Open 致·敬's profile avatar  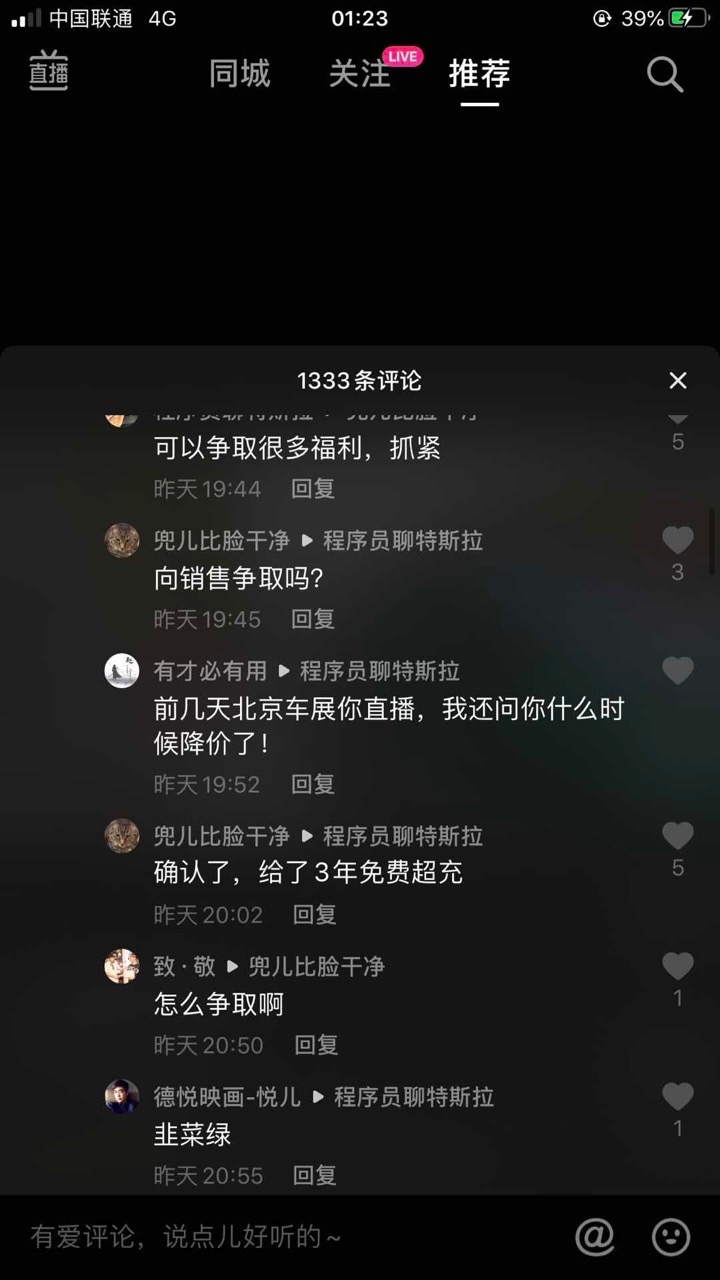tap(122, 965)
